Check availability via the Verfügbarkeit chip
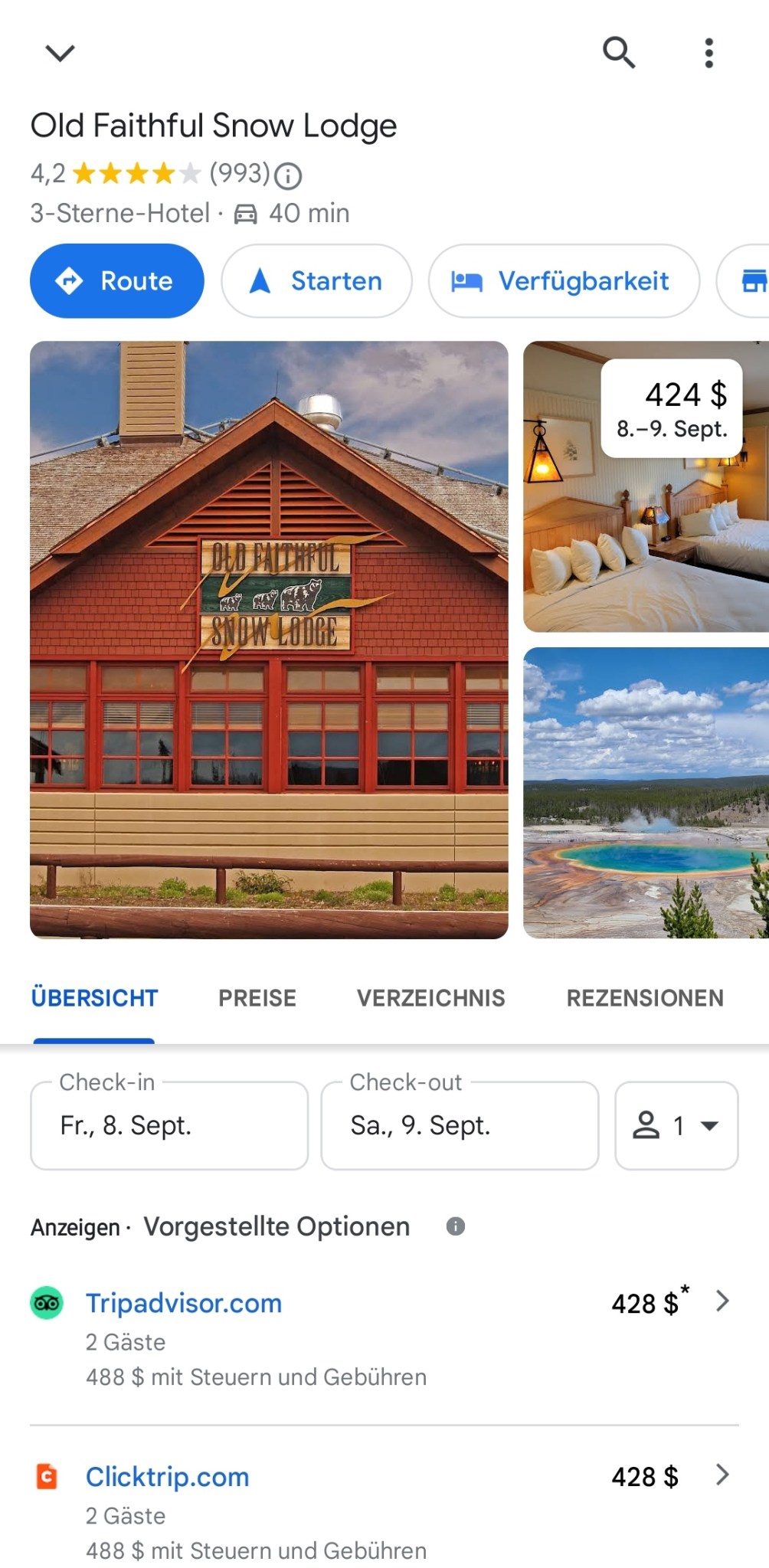The width and height of the screenshot is (769, 1568). pyautogui.click(x=564, y=281)
